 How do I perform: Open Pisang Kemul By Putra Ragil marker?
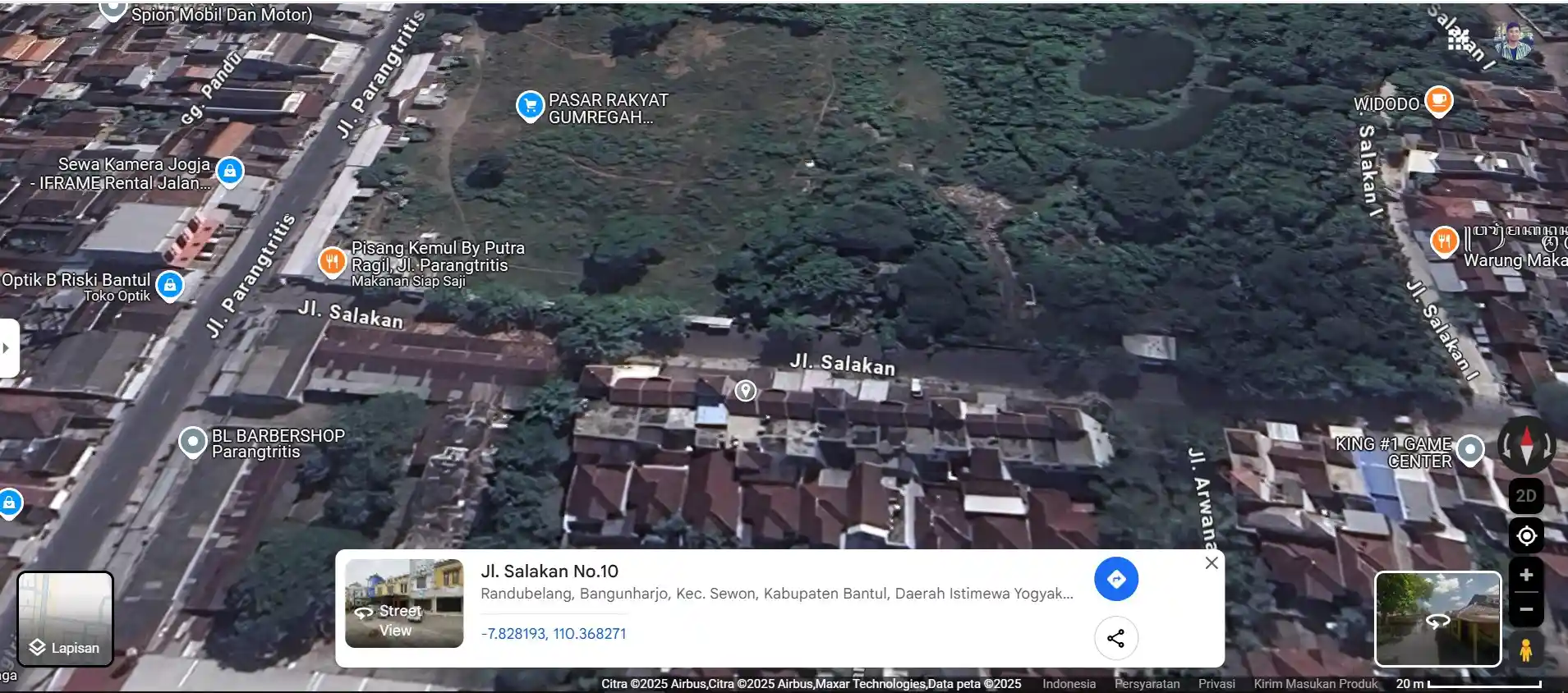click(332, 262)
